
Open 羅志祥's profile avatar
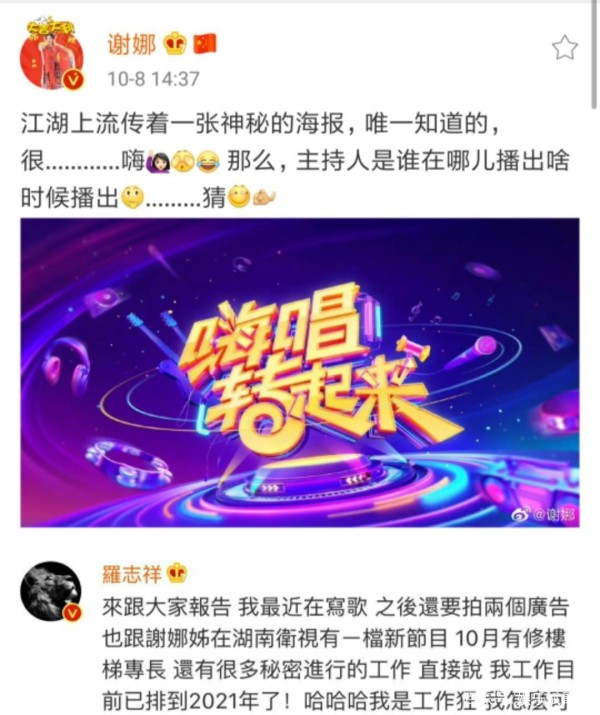[51, 592]
